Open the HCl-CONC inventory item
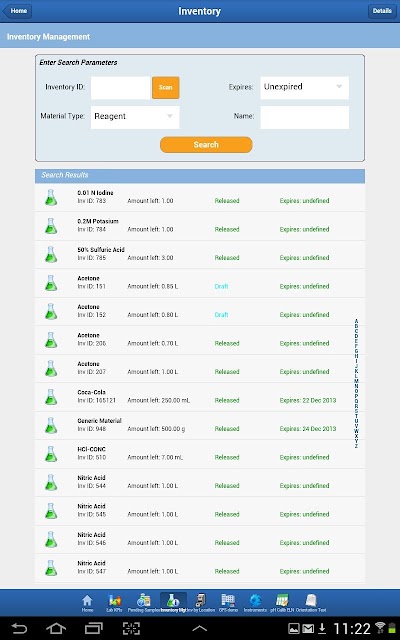Viewport: 400px width, 640px height. click(x=200, y=454)
